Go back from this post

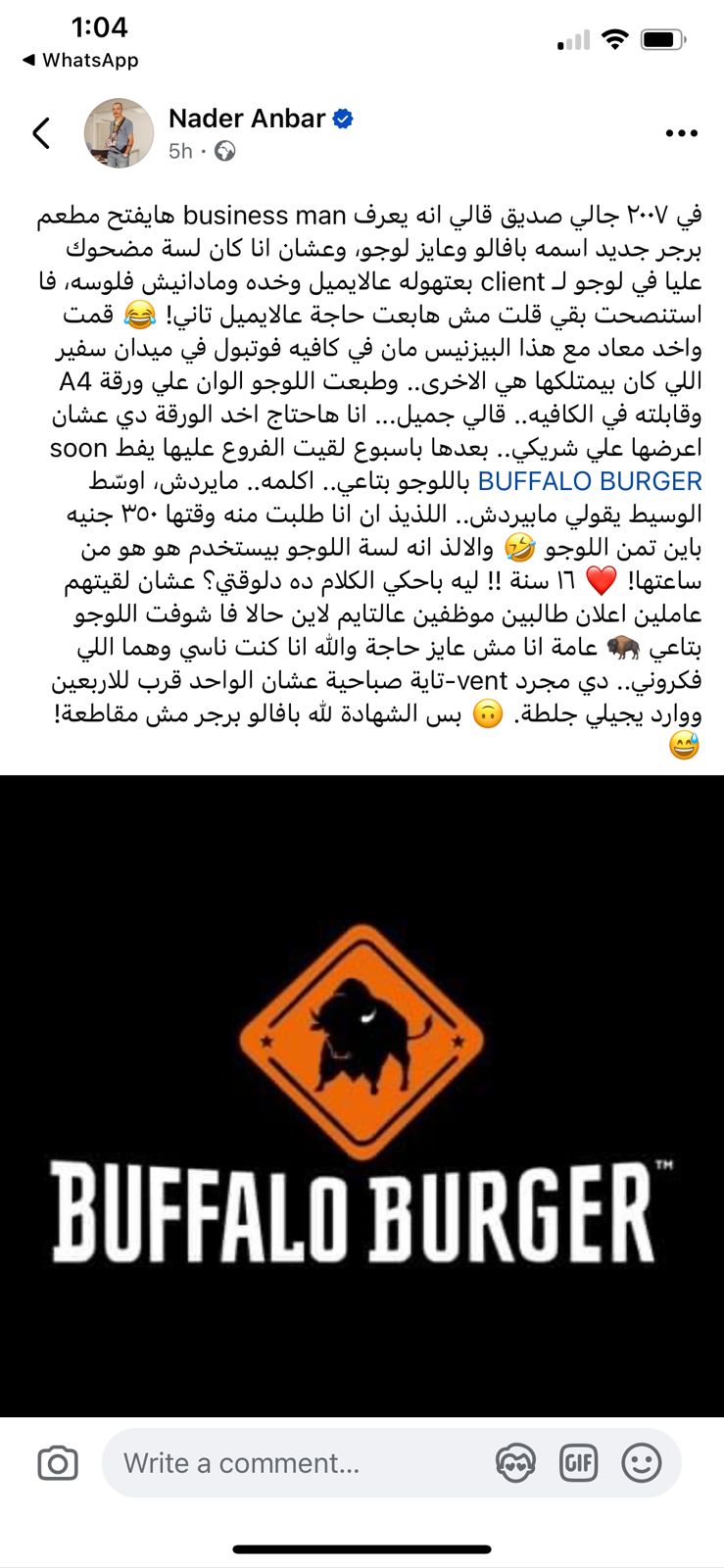point(41,133)
